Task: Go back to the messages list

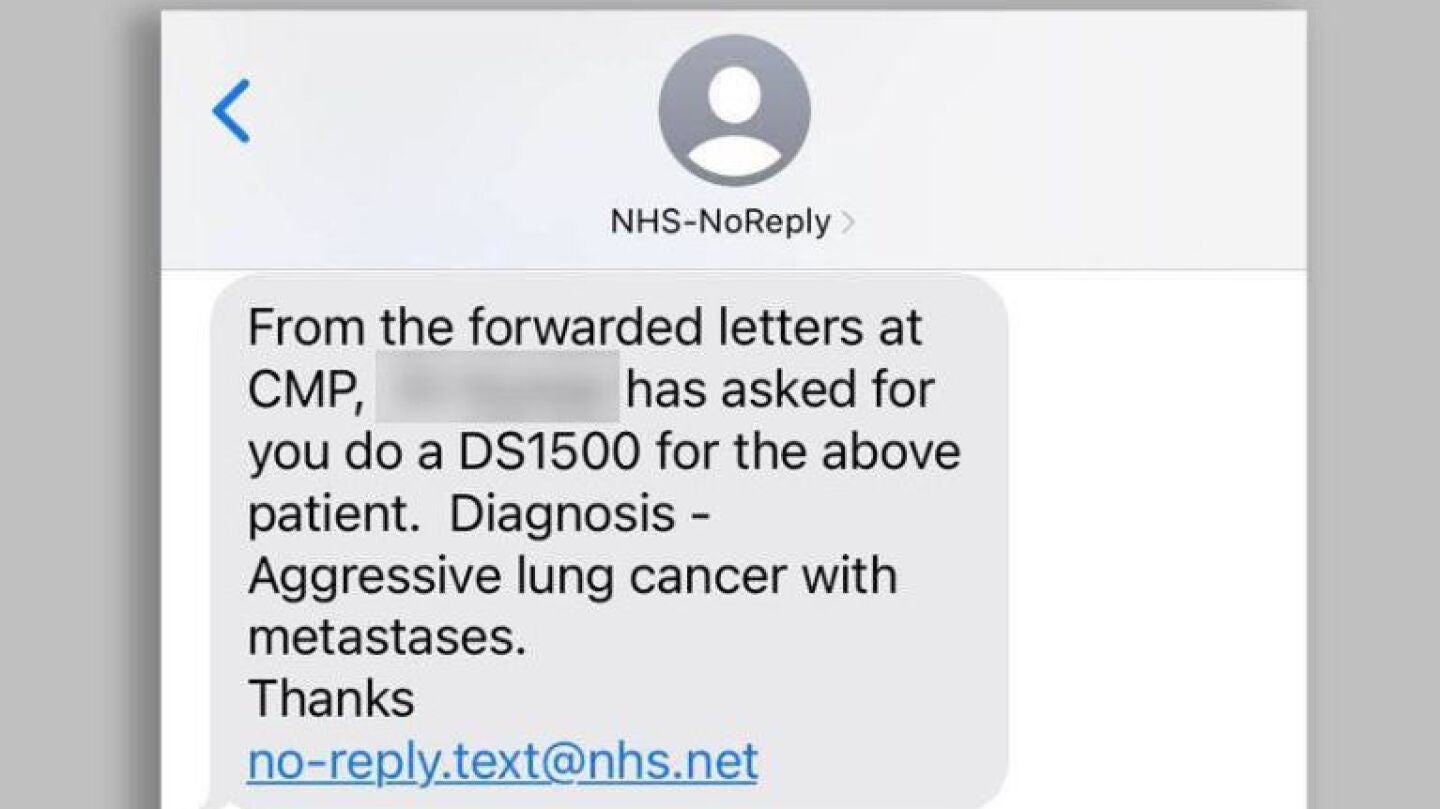Action: pyautogui.click(x=232, y=111)
